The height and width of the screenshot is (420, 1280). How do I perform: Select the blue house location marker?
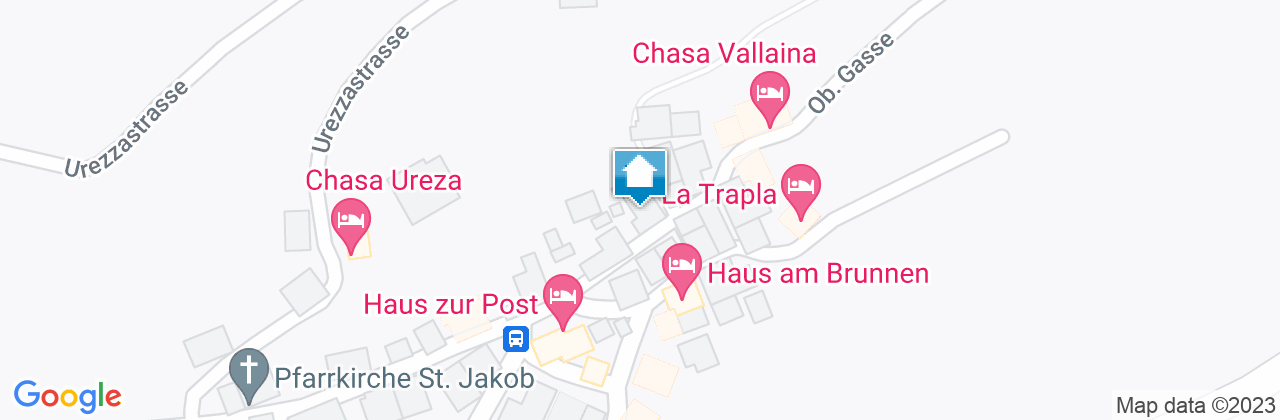pyautogui.click(x=639, y=175)
